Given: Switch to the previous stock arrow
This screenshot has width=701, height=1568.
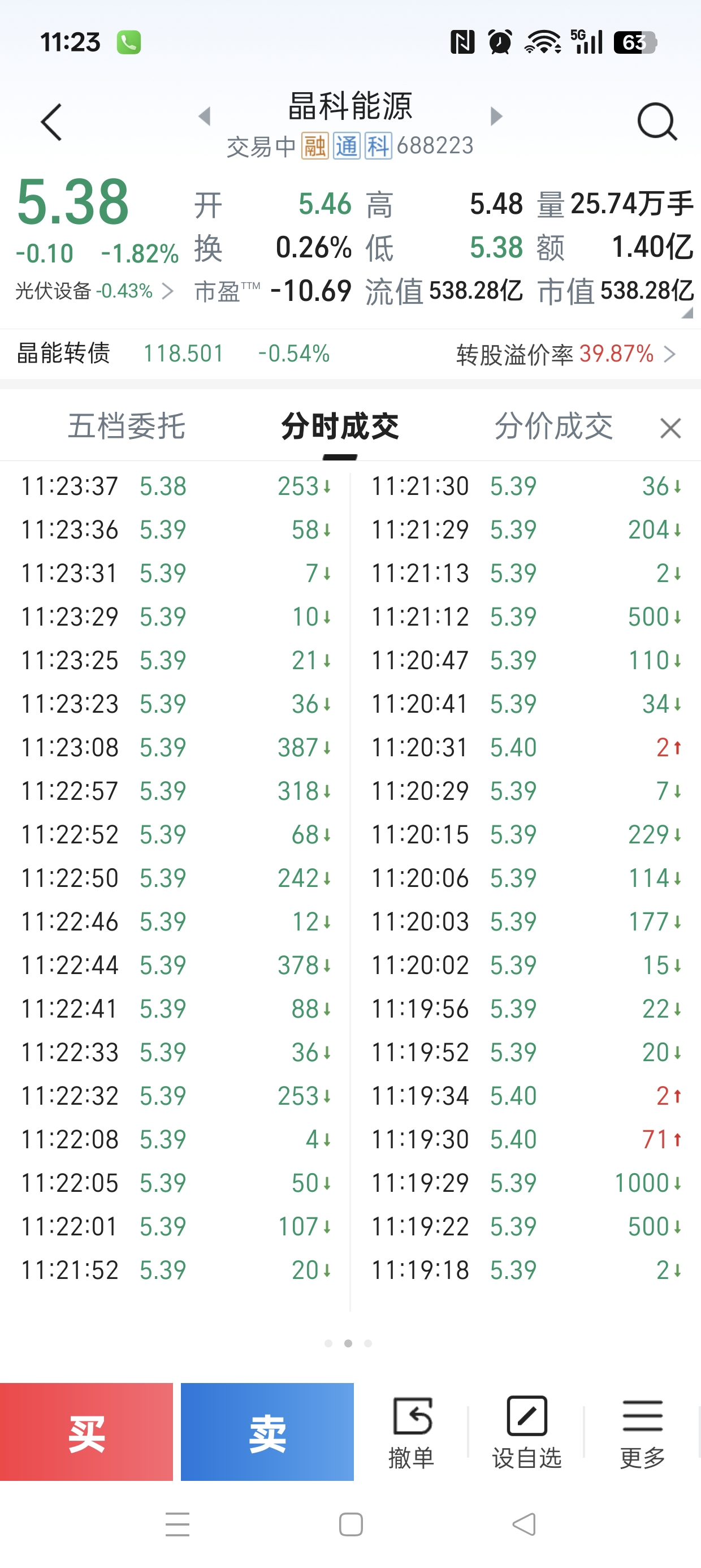Looking at the screenshot, I should coord(205,117).
